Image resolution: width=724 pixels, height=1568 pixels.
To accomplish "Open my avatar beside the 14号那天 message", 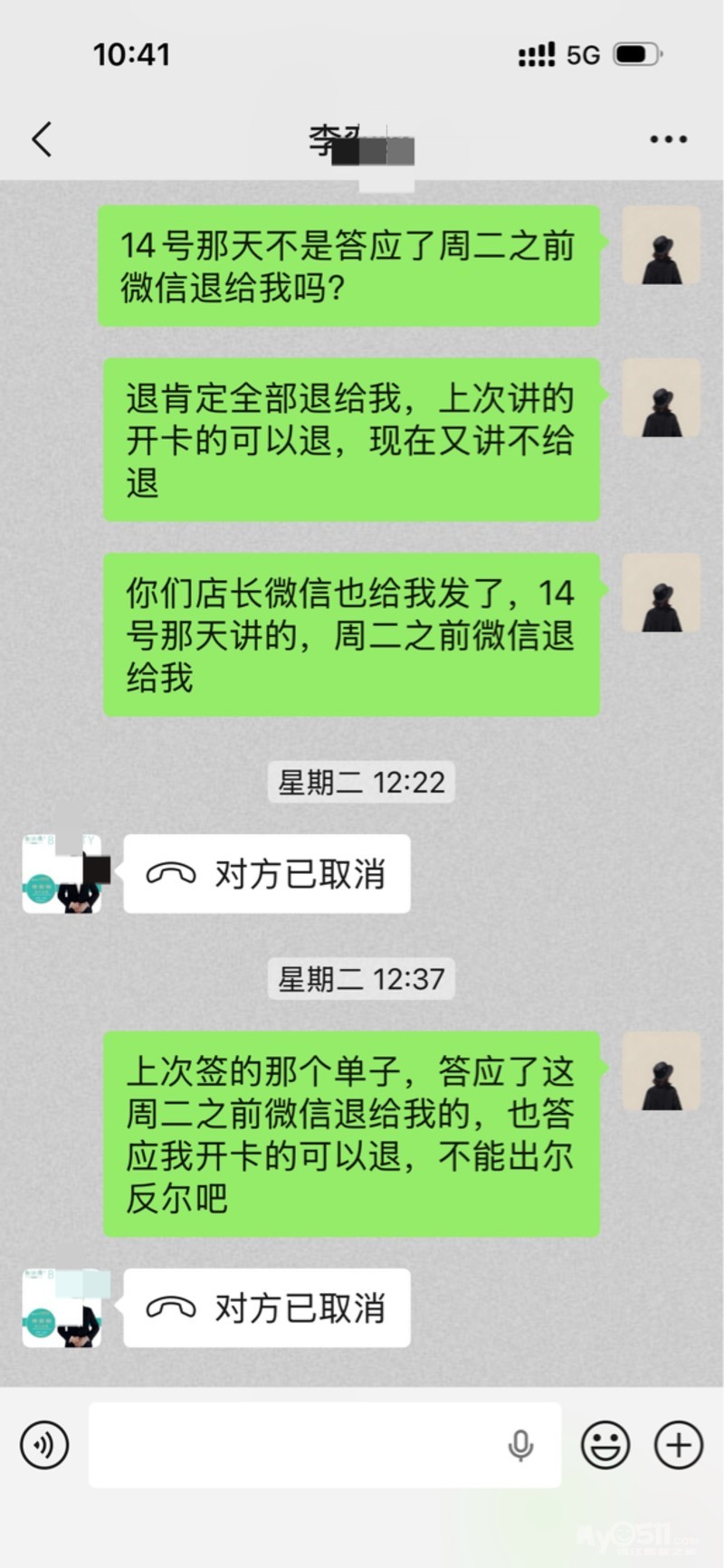I will click(662, 246).
